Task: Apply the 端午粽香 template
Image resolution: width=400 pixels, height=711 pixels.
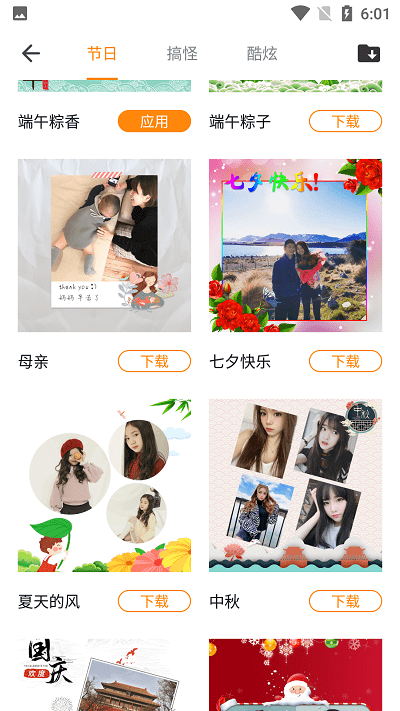Action: (x=154, y=121)
